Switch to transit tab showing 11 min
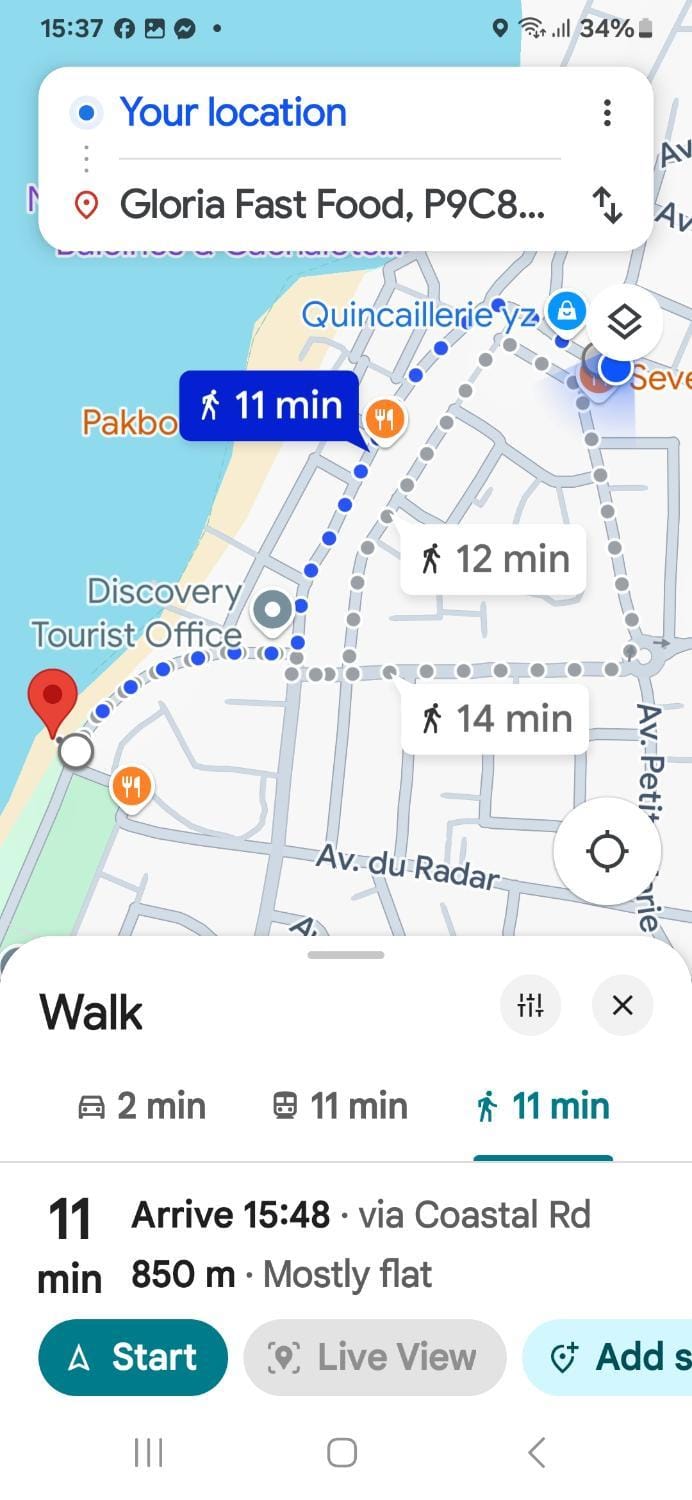Screen dimensions: 692x1500 pyautogui.click(x=340, y=1107)
